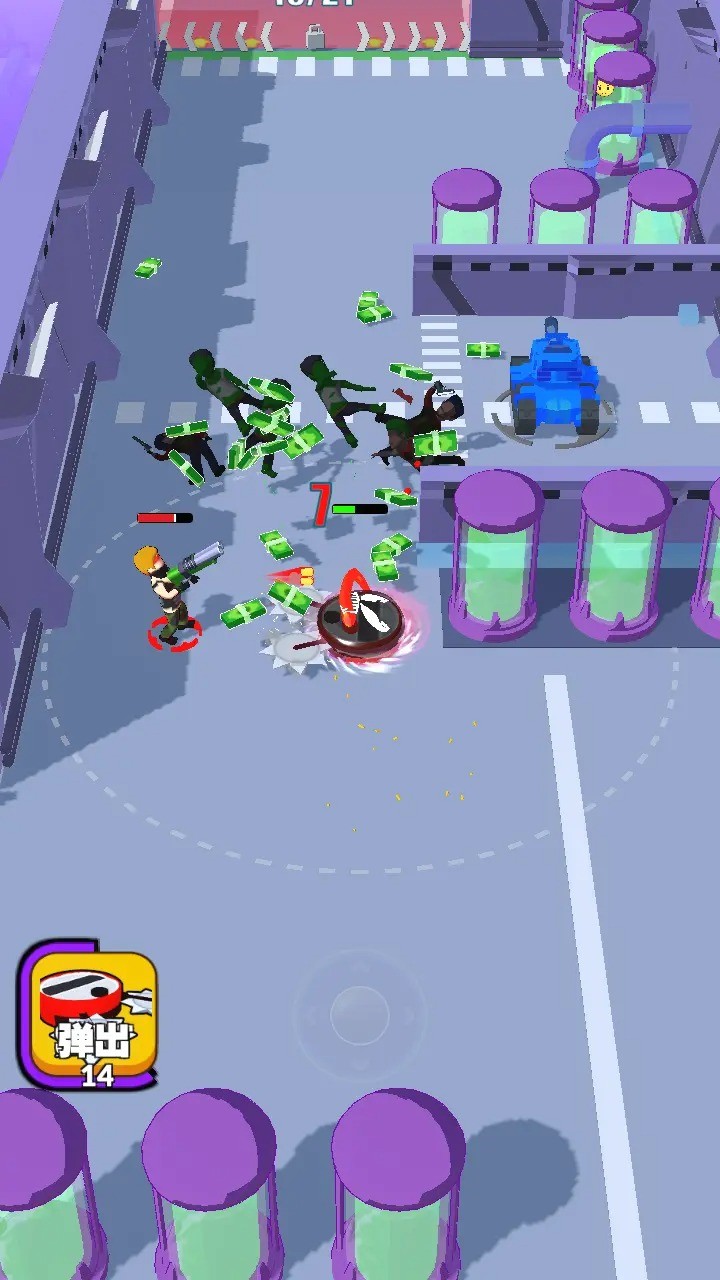The width and height of the screenshot is (720, 1280).
Task: Tap the 弹出 eject skill button
Action: click(92, 1015)
